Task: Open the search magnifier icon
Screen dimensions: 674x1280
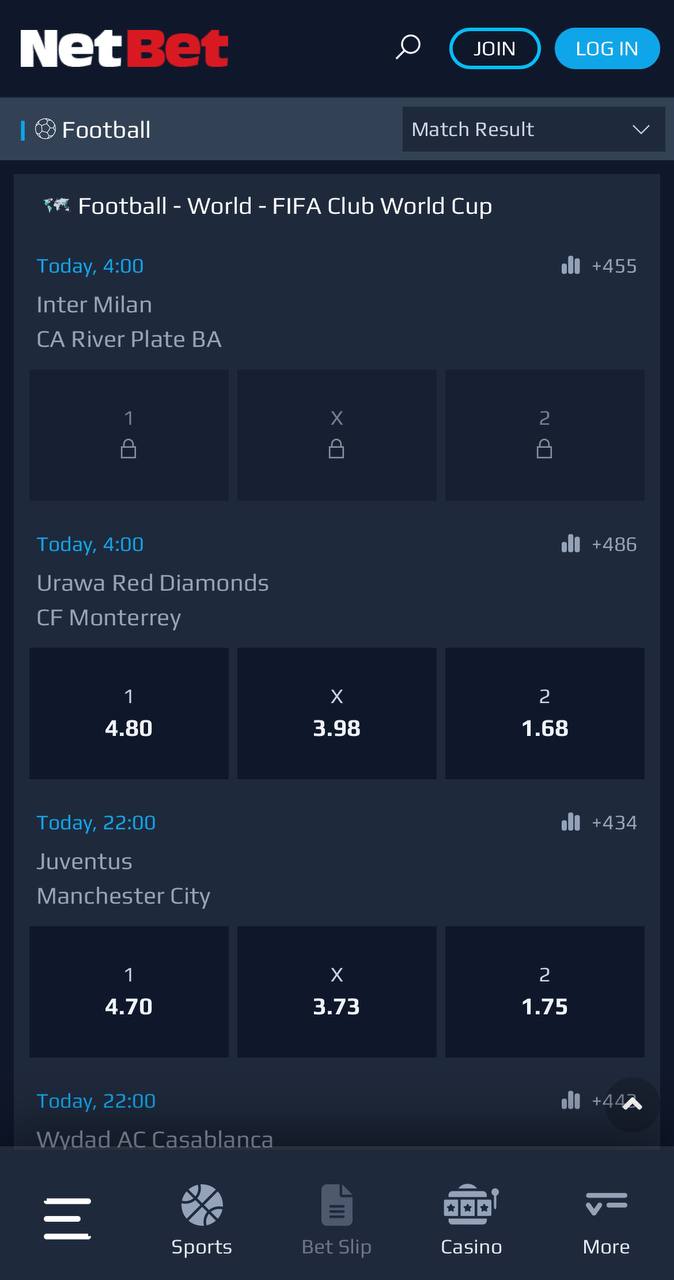Action: pos(408,47)
